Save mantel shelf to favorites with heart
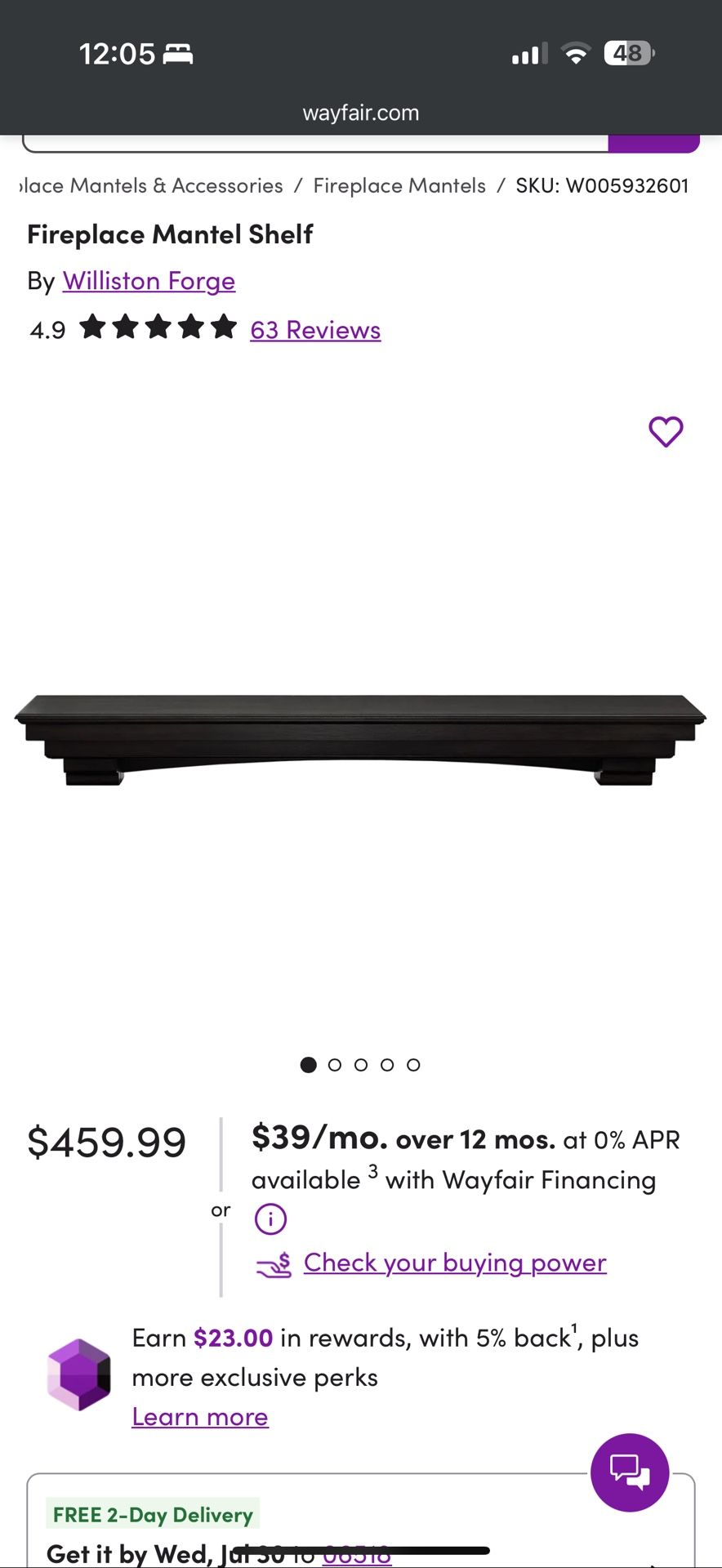 666,431
